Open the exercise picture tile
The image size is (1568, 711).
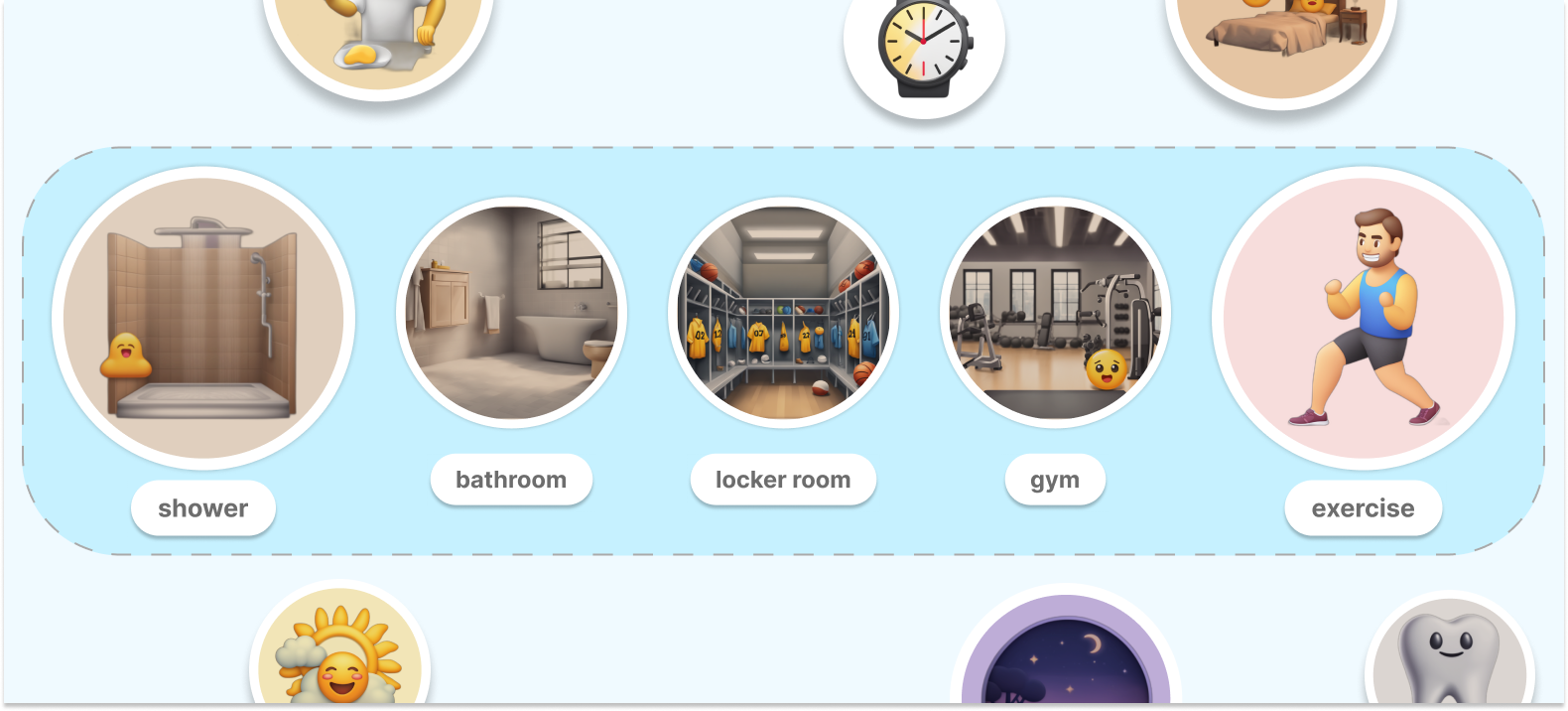pyautogui.click(x=1363, y=318)
